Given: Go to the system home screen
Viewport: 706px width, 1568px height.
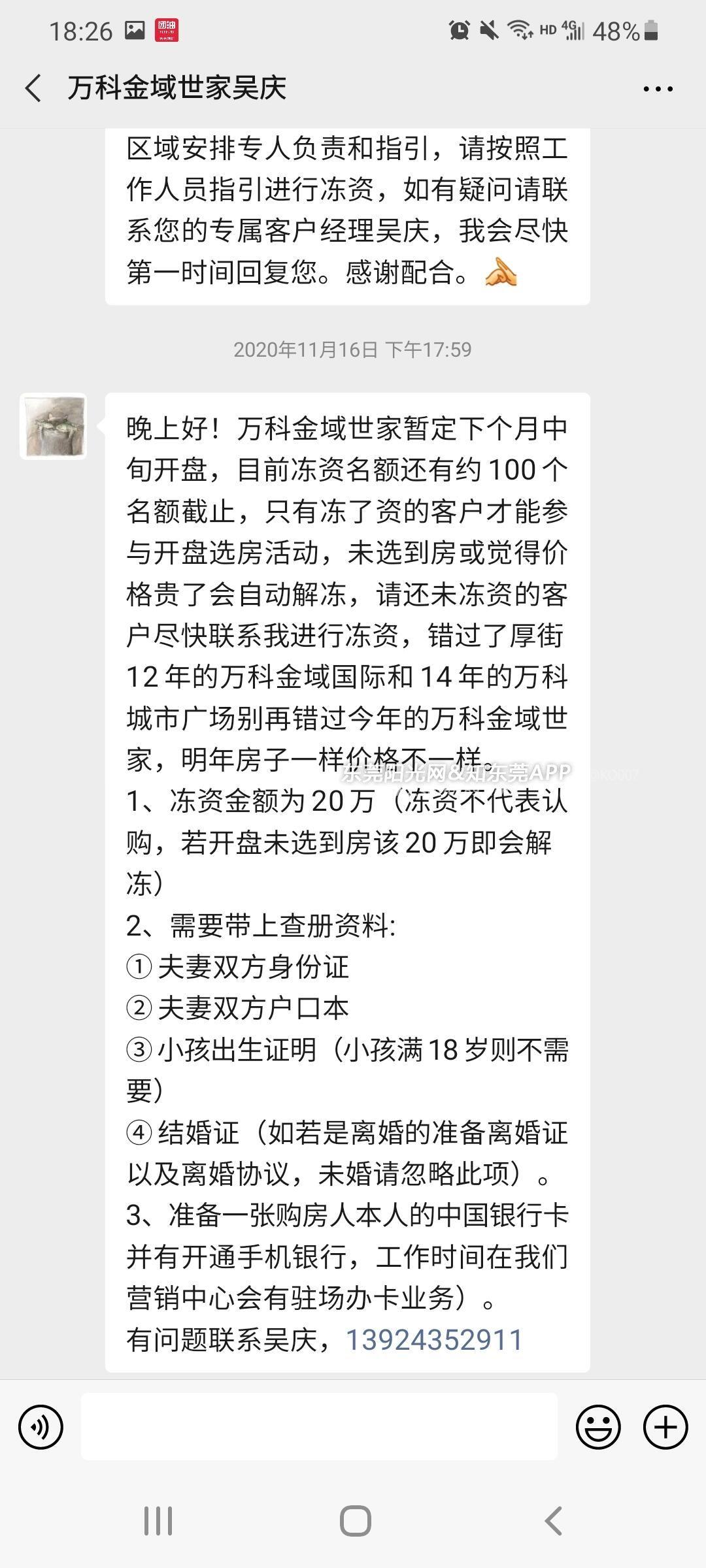Looking at the screenshot, I should (x=355, y=1521).
